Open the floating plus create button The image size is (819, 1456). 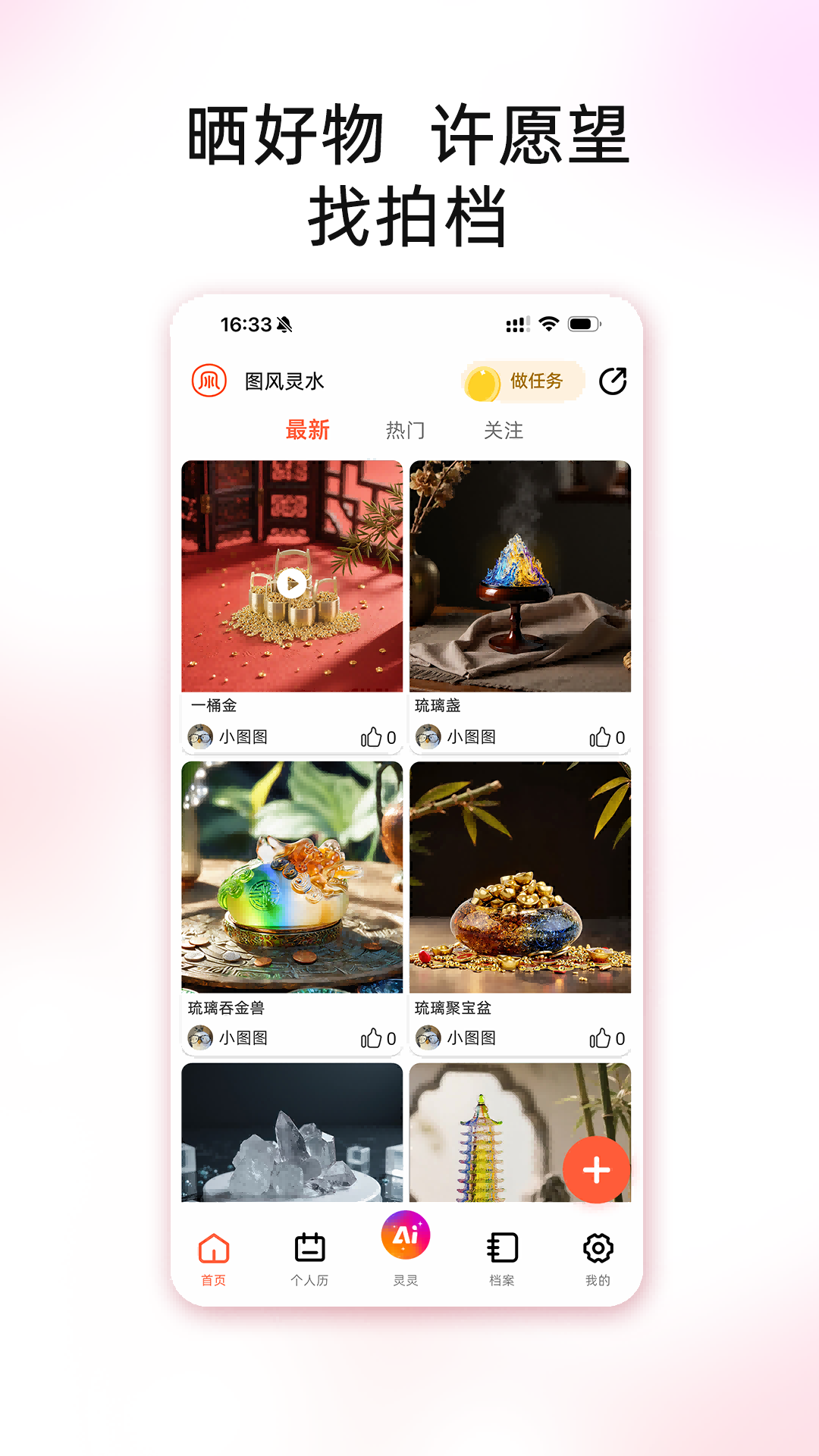pyautogui.click(x=597, y=1169)
